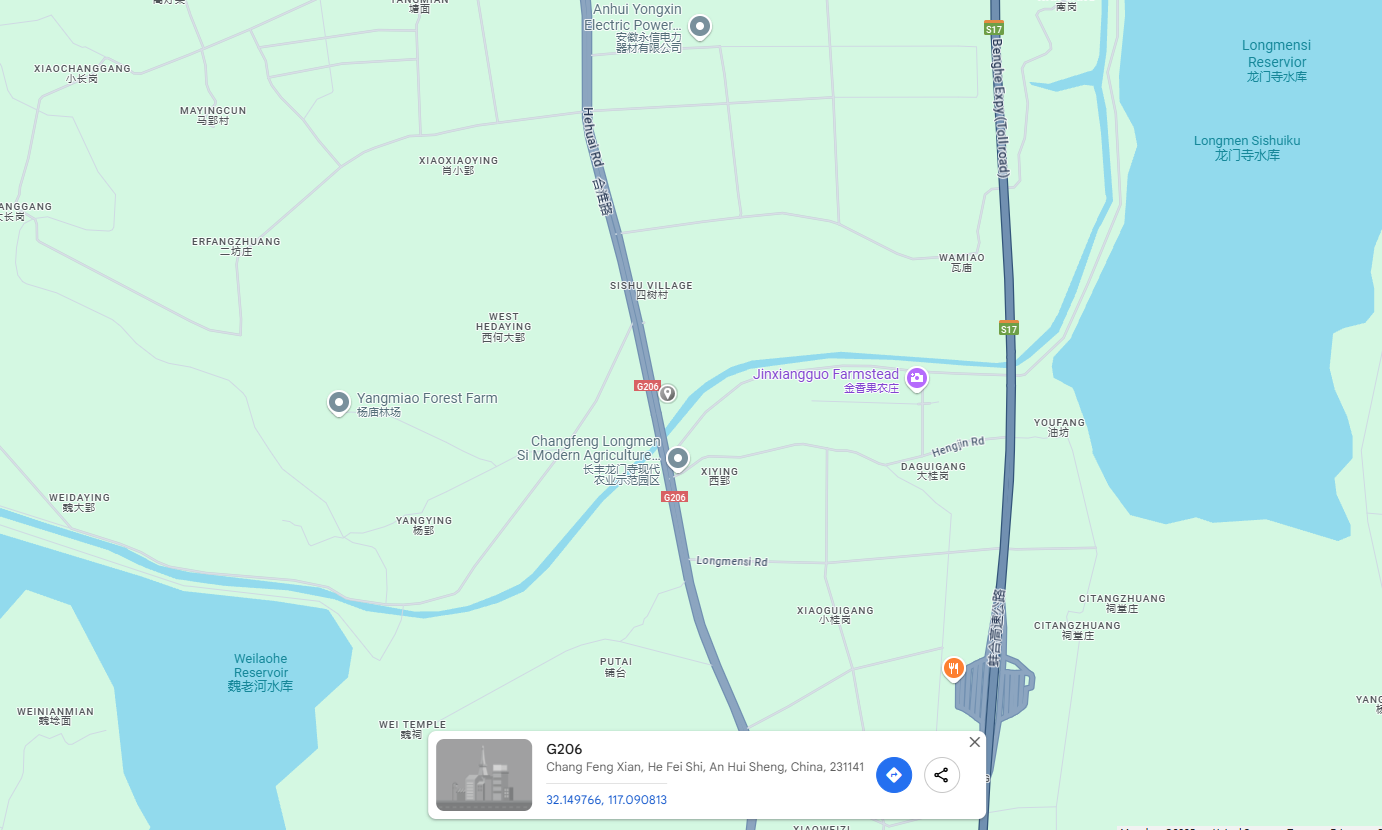Share the G206 location
The width and height of the screenshot is (1382, 830).
click(x=941, y=775)
